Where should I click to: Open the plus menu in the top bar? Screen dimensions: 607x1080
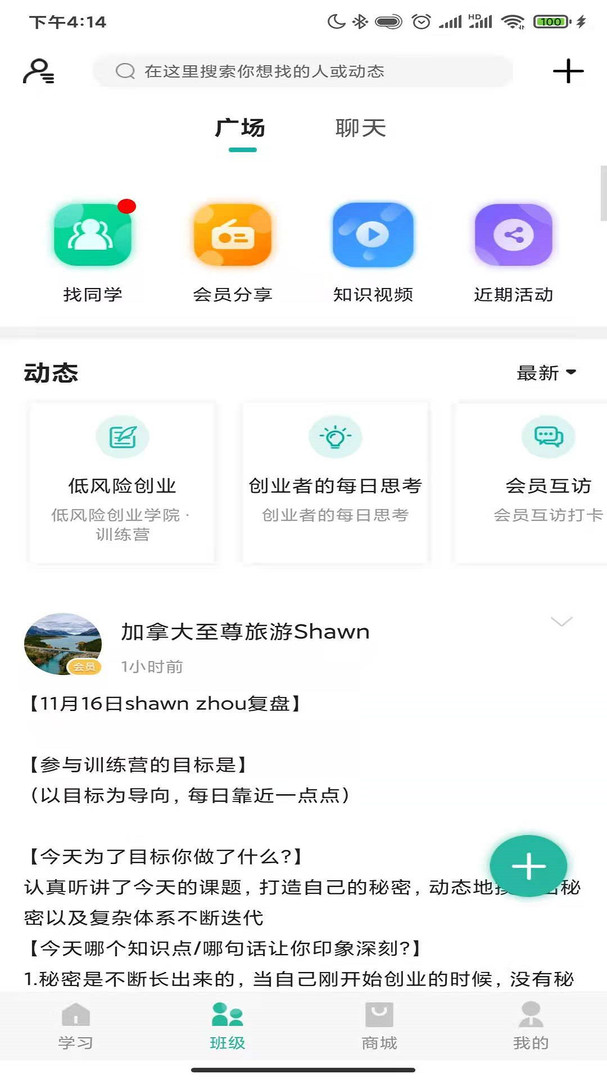coord(568,72)
